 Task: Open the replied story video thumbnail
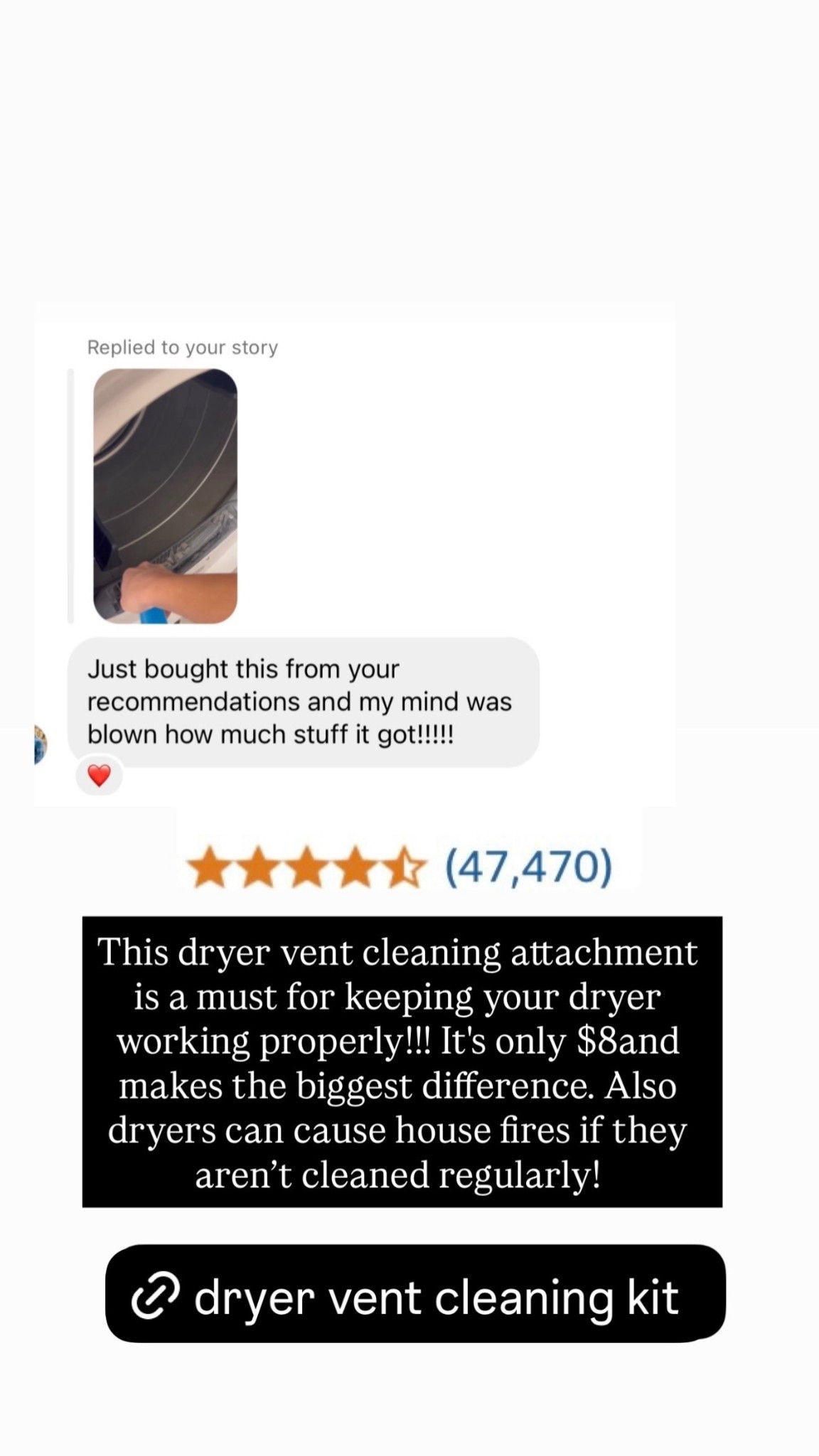[165, 496]
